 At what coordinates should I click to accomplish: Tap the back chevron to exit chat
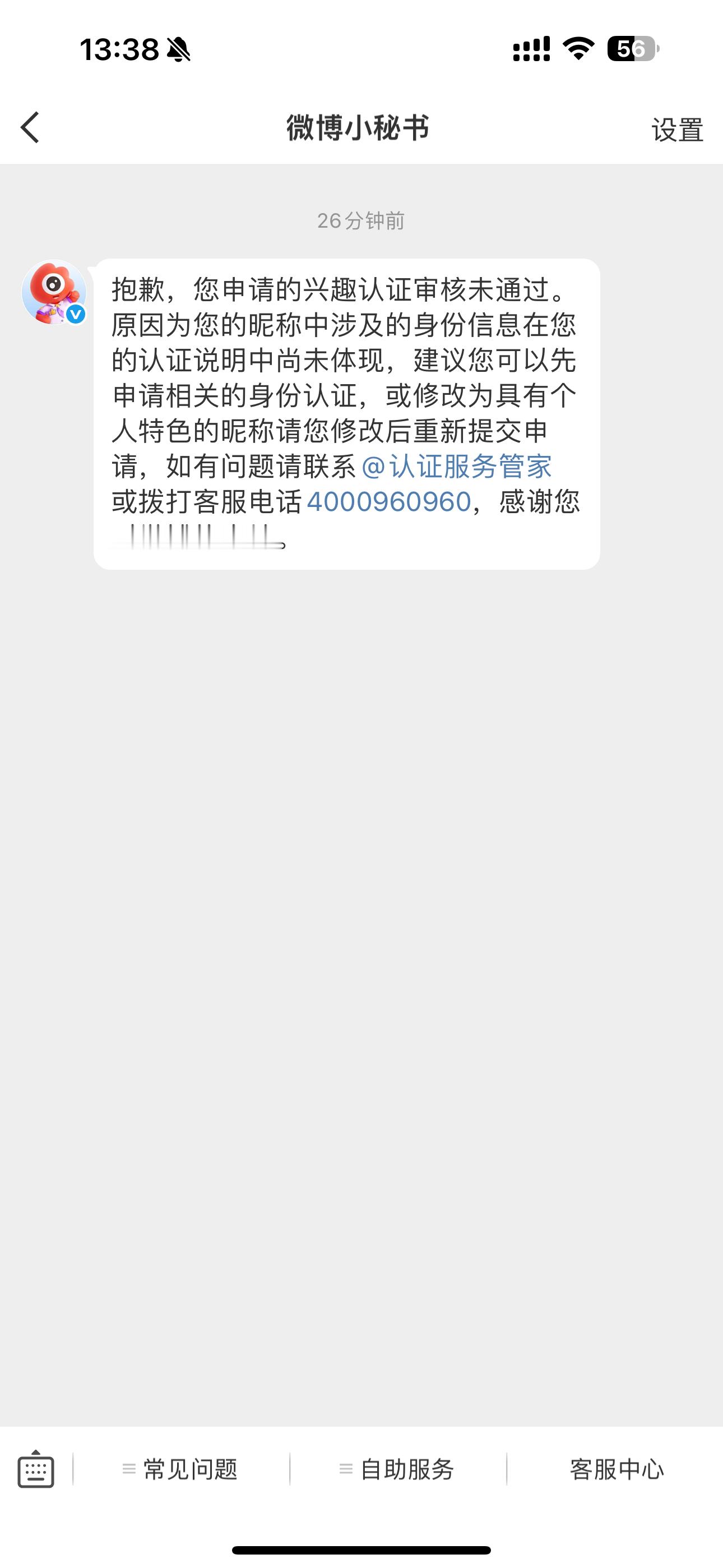tap(29, 128)
